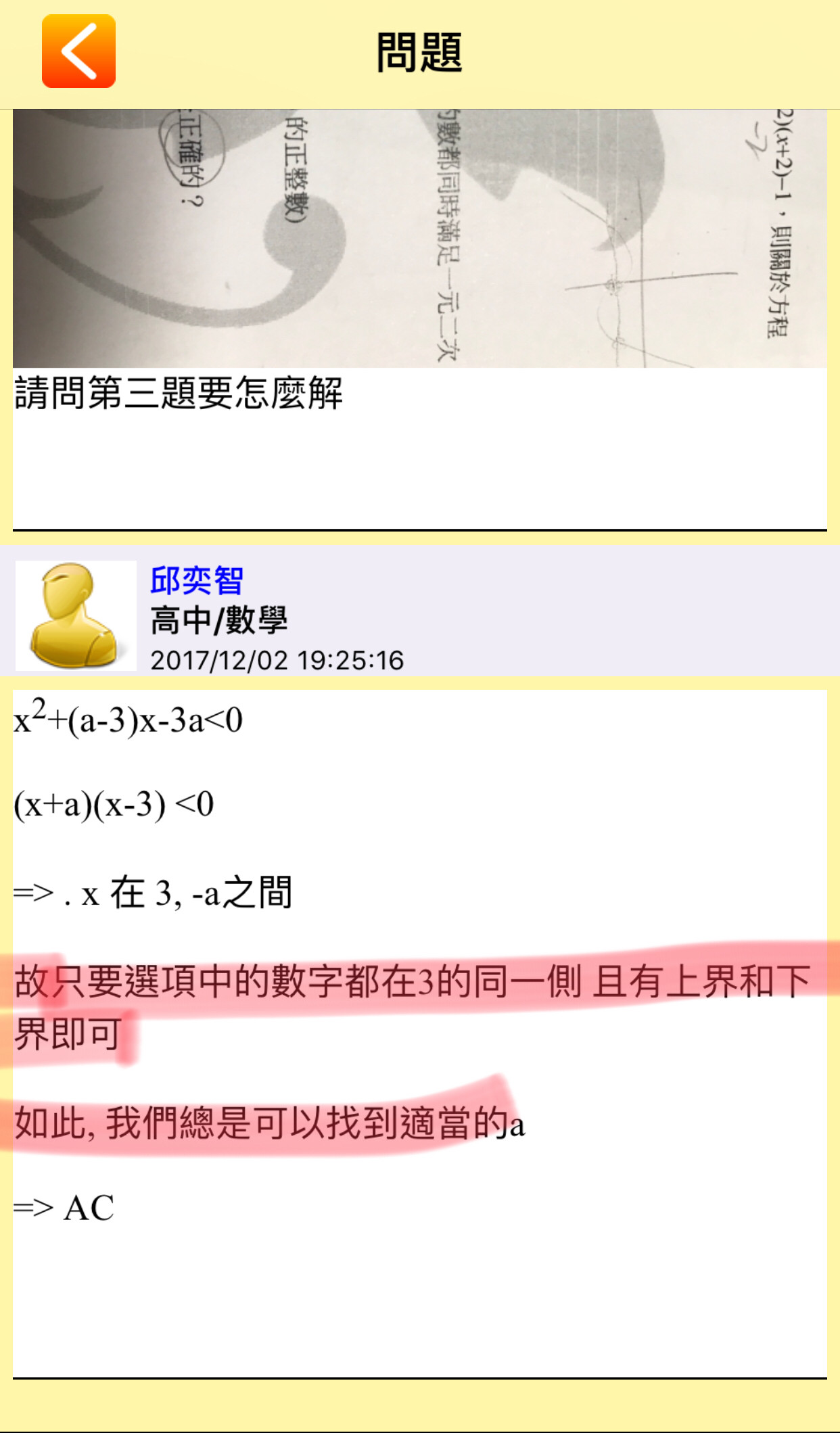Open 邱奕智's profile name link

tap(196, 580)
